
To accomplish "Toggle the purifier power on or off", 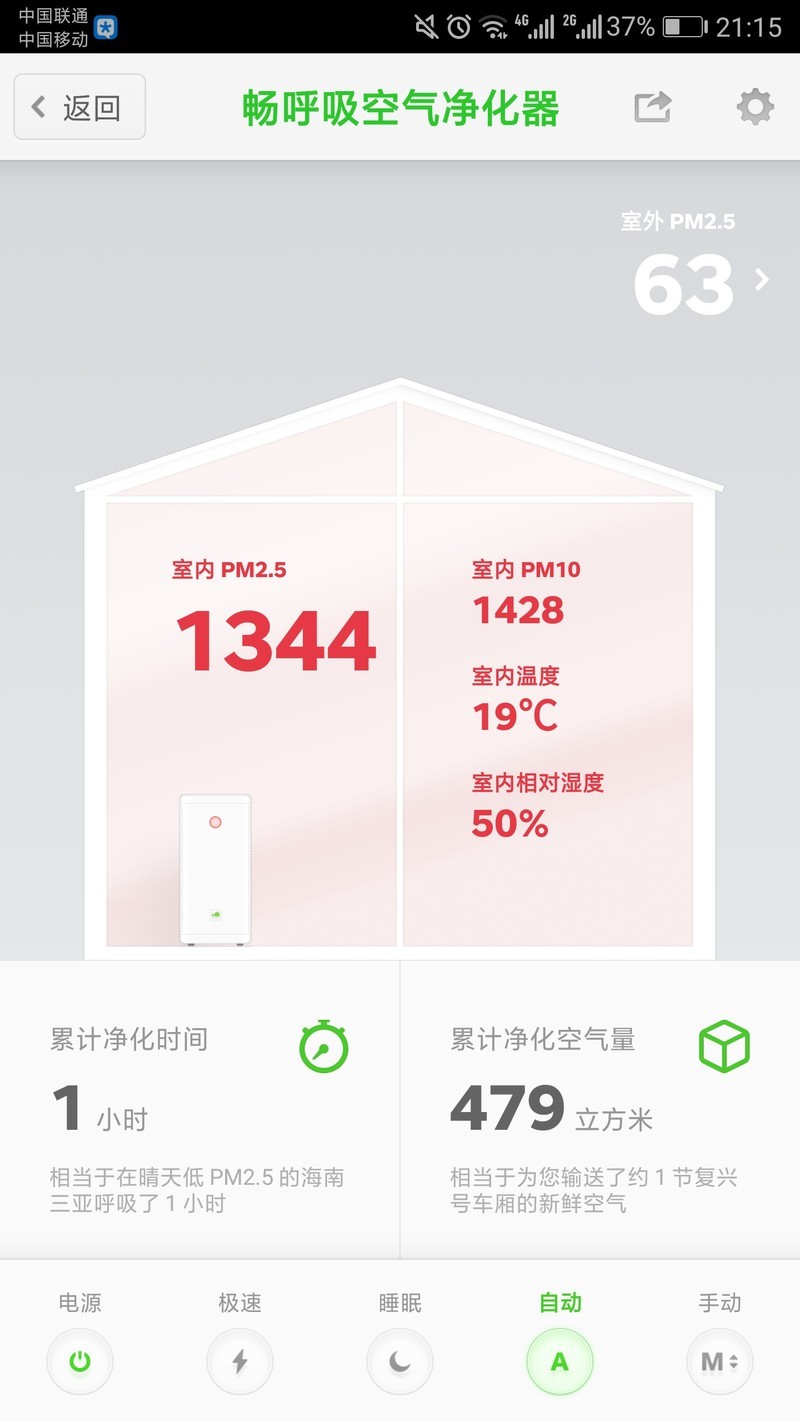I will [80, 1361].
